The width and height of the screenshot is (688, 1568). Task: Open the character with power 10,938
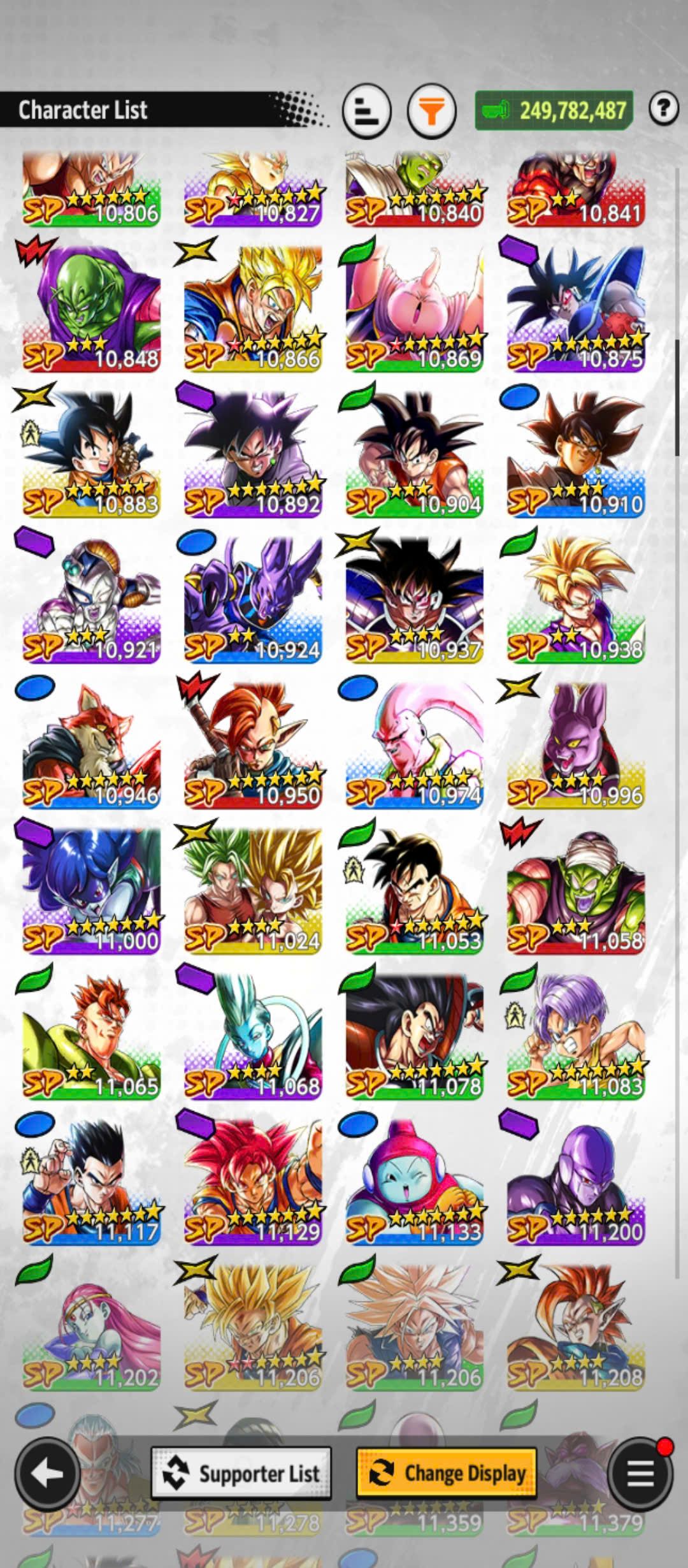[575, 599]
